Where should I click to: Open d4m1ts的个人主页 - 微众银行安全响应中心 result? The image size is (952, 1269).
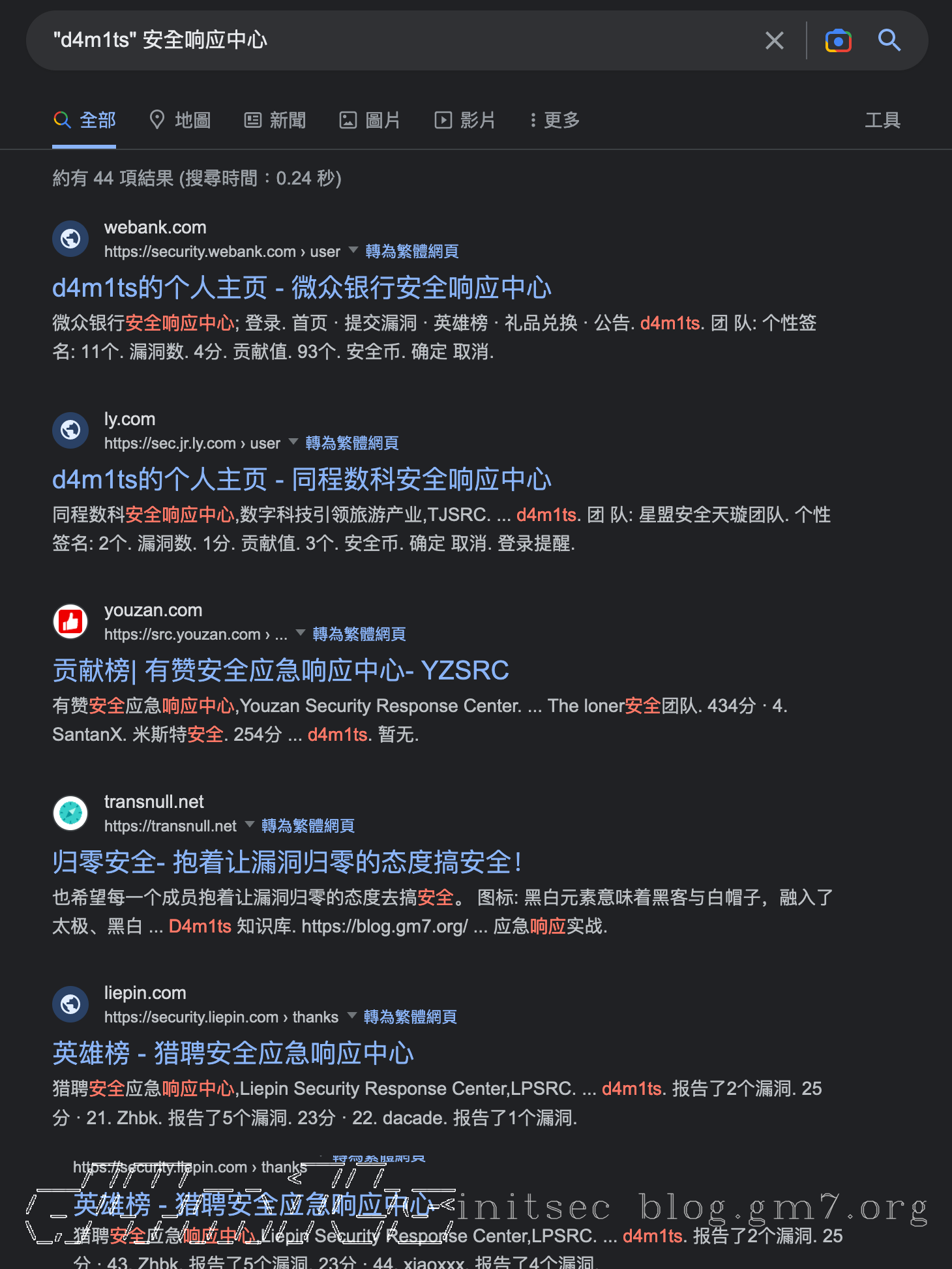pos(302,288)
